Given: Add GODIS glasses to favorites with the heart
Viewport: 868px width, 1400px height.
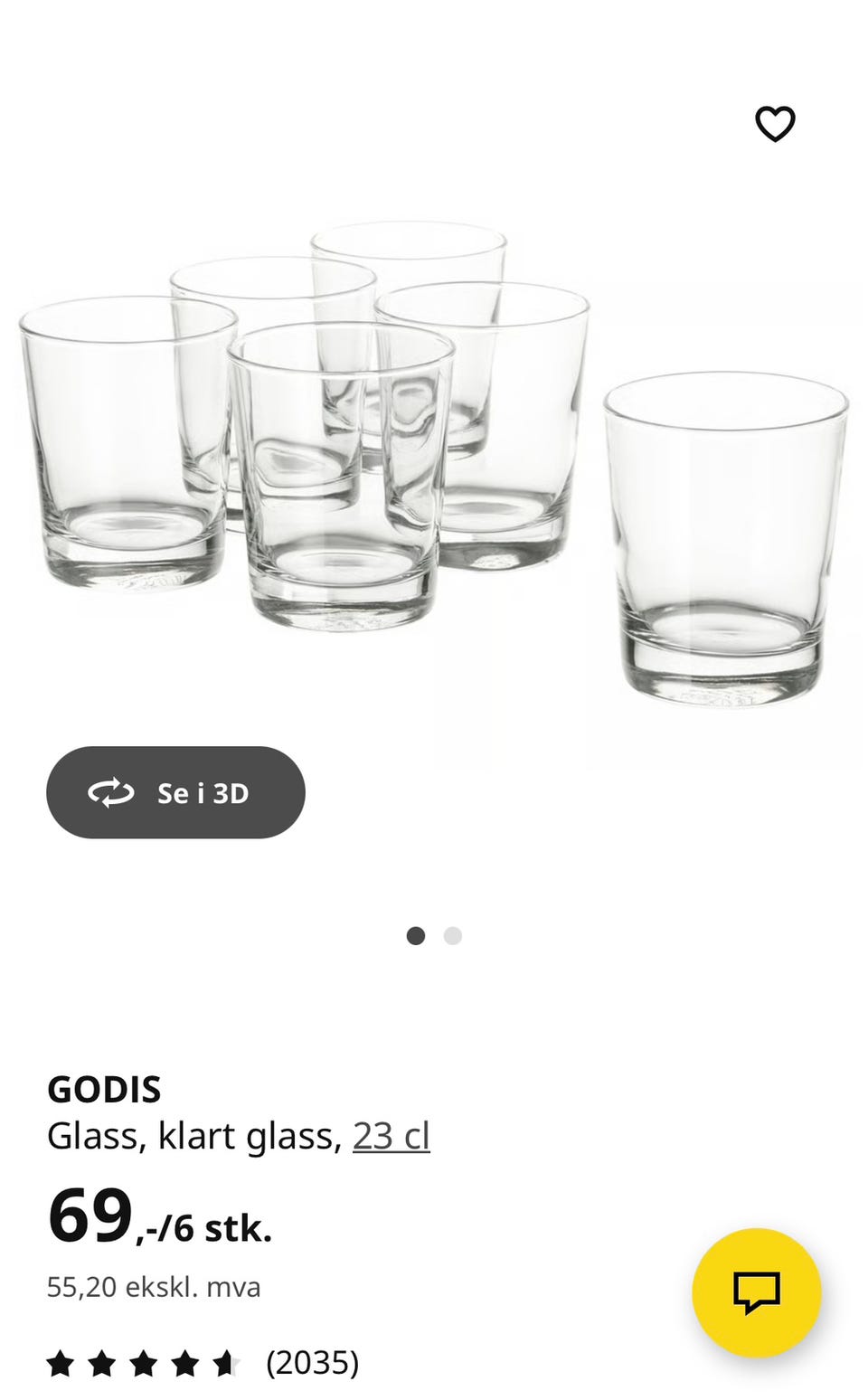Looking at the screenshot, I should coord(775,124).
